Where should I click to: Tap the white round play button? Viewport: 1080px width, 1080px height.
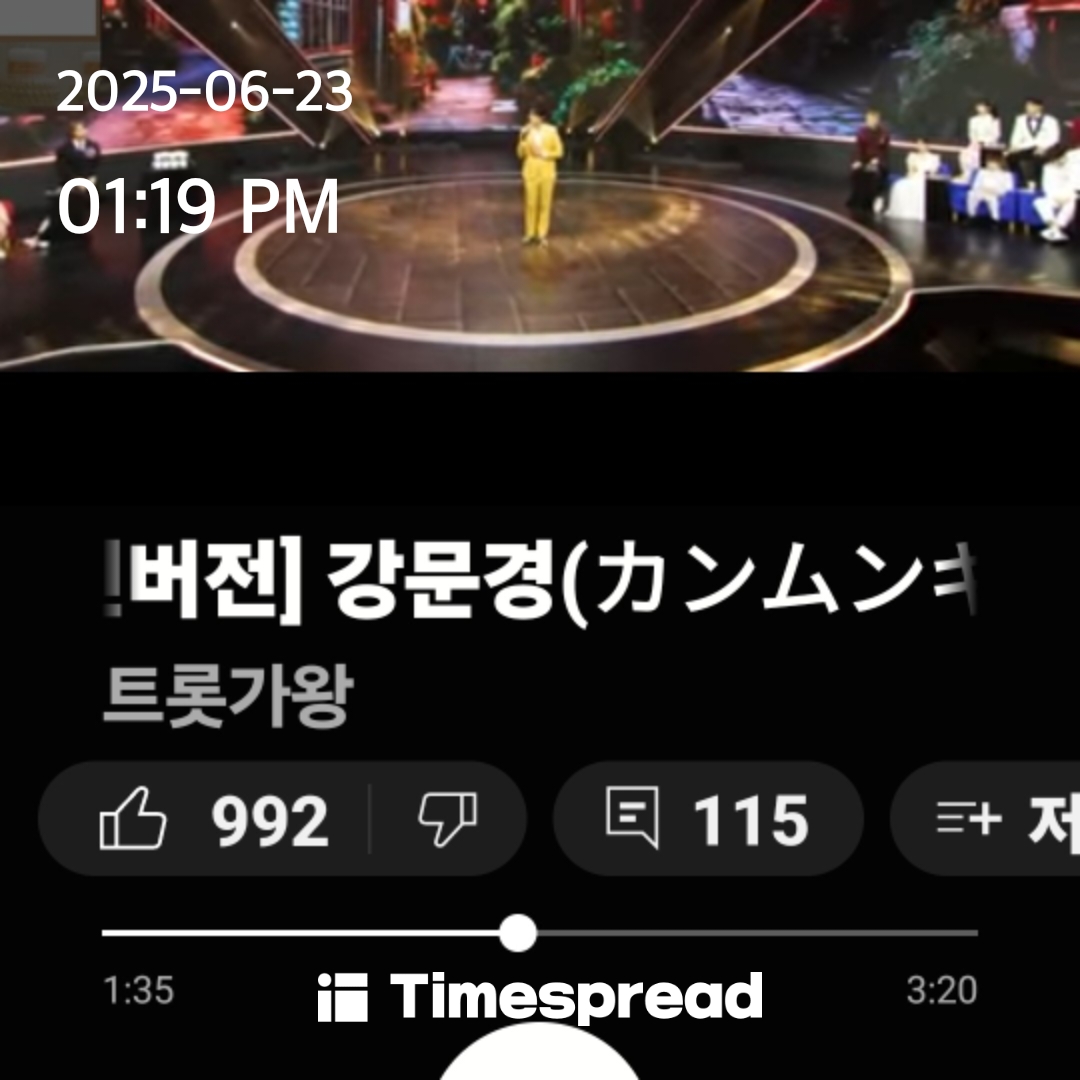click(x=540, y=1060)
